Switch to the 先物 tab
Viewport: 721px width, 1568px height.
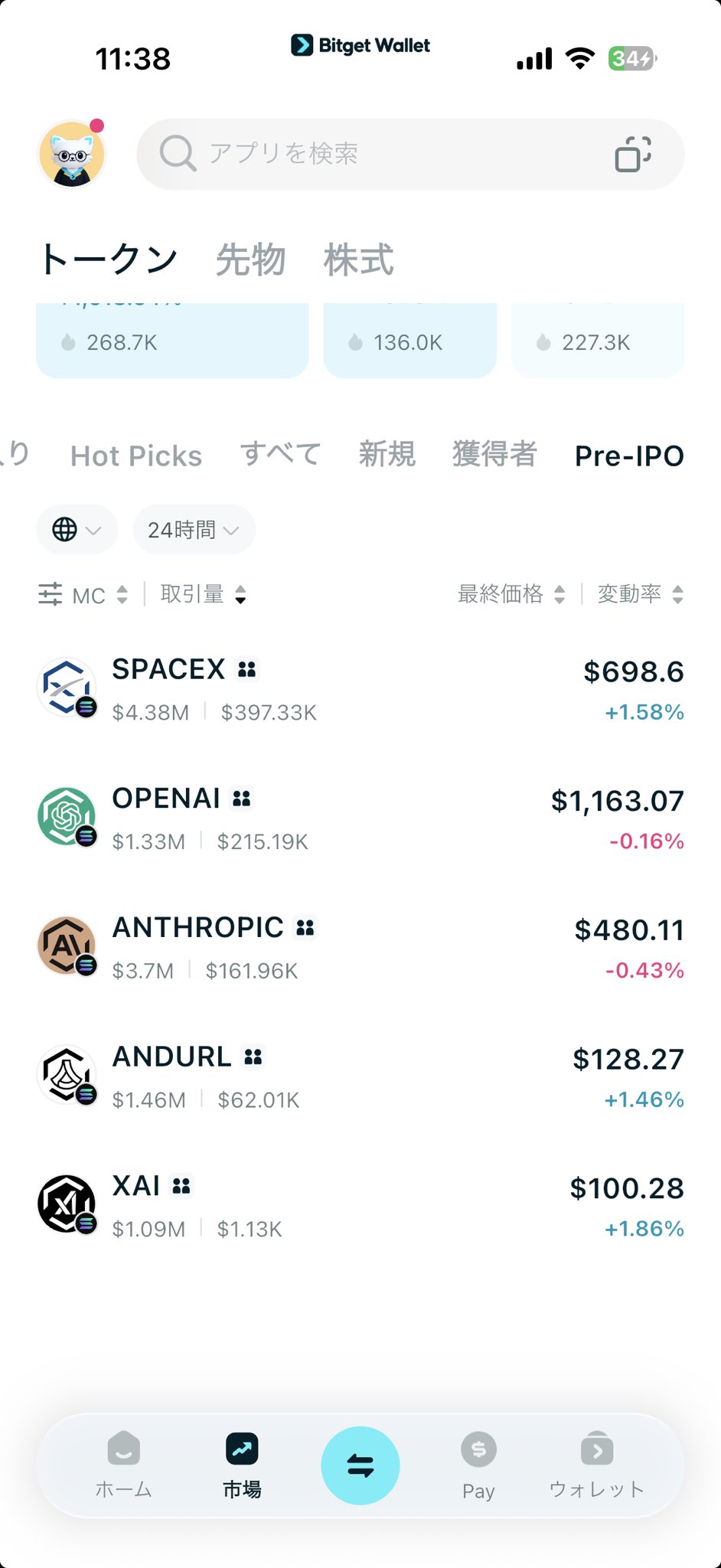click(x=250, y=260)
